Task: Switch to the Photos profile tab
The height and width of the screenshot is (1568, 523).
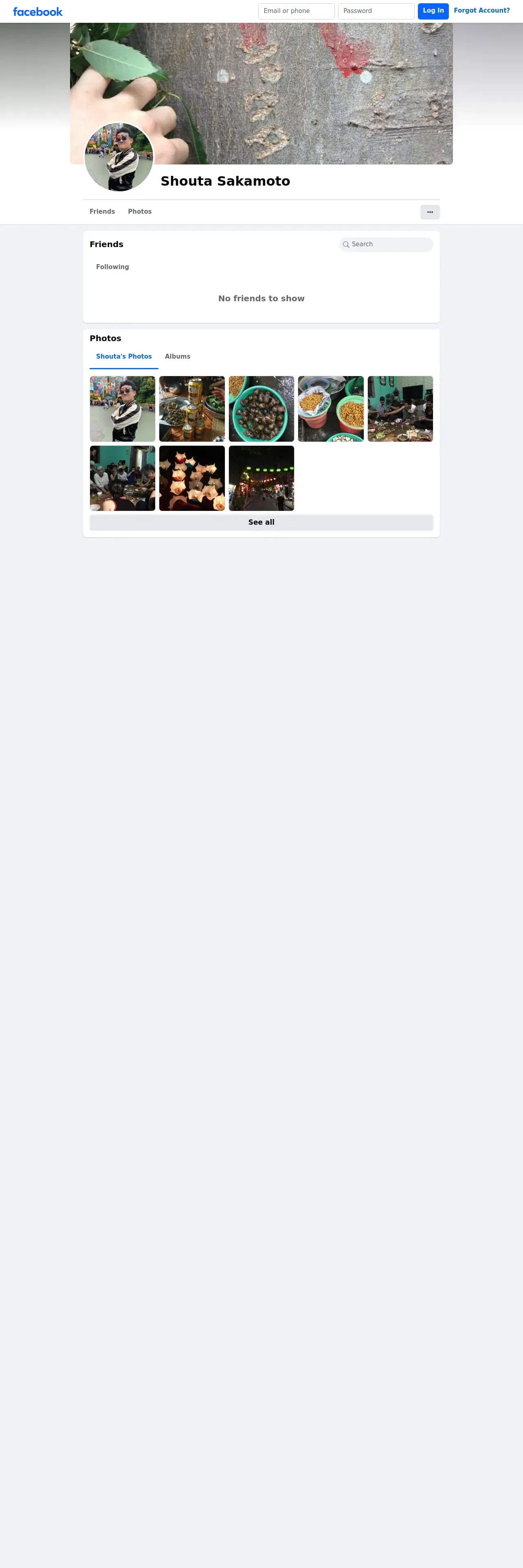Action: tap(139, 212)
